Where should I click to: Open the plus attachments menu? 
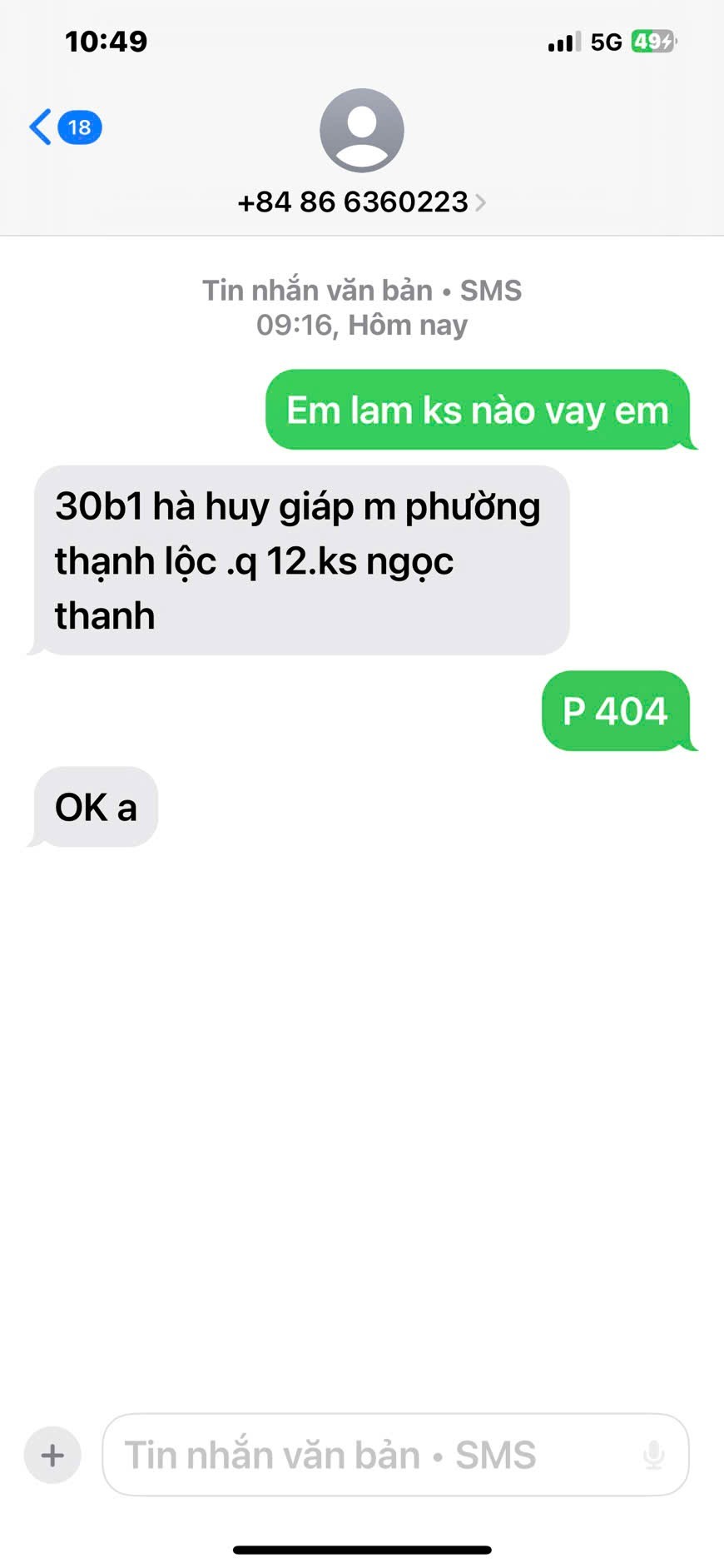(52, 1455)
